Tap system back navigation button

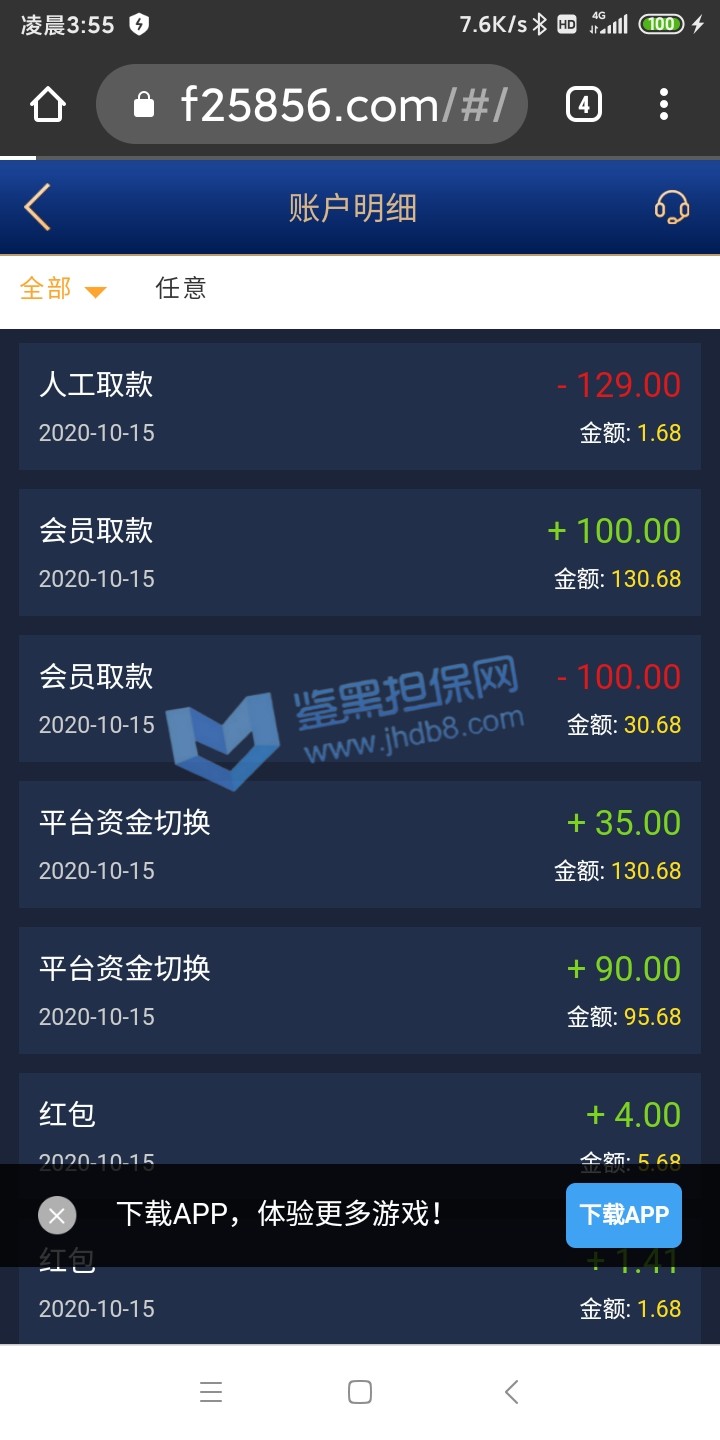(x=511, y=1392)
